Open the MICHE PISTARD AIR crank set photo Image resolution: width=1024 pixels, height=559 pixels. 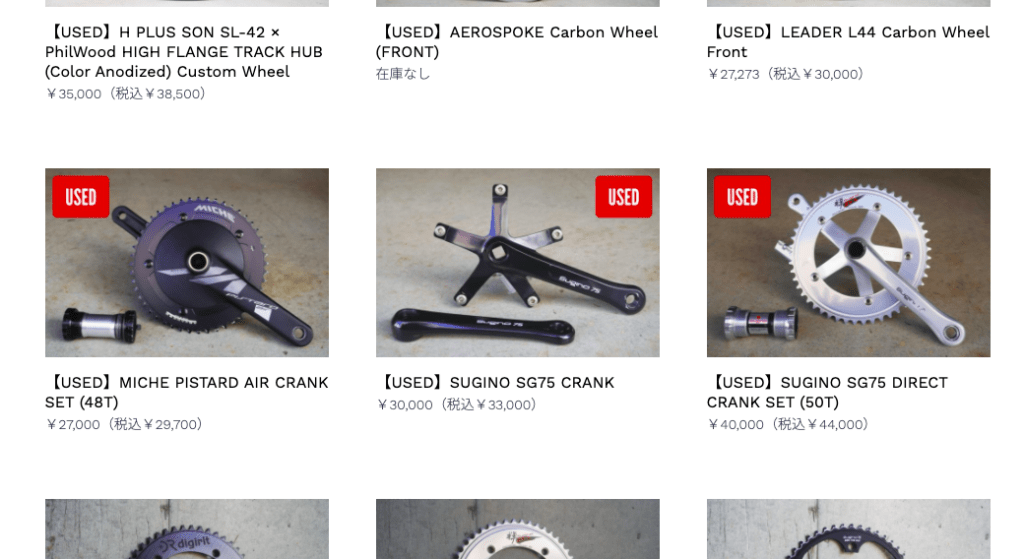pos(187,262)
